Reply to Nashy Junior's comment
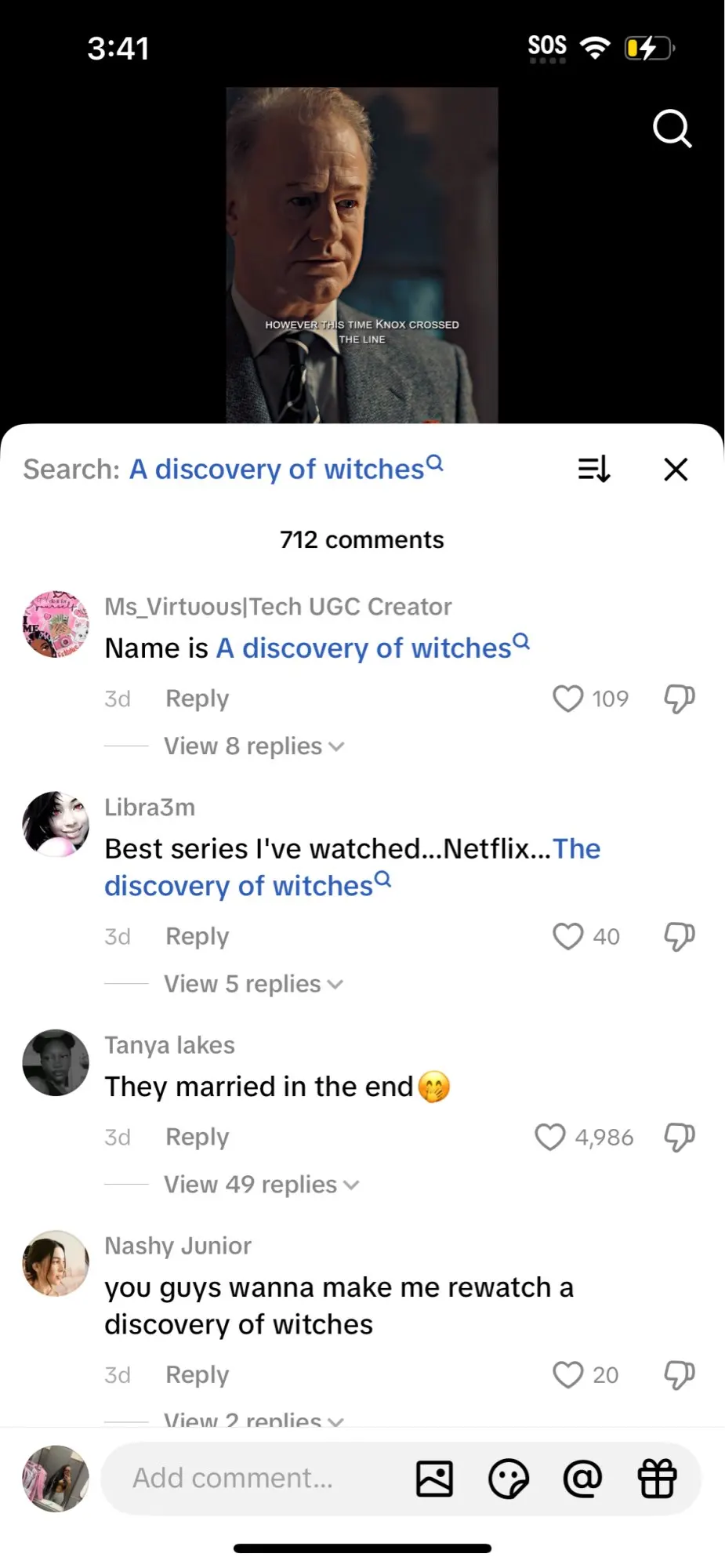Viewport: 725px width, 1568px height. point(197,1374)
